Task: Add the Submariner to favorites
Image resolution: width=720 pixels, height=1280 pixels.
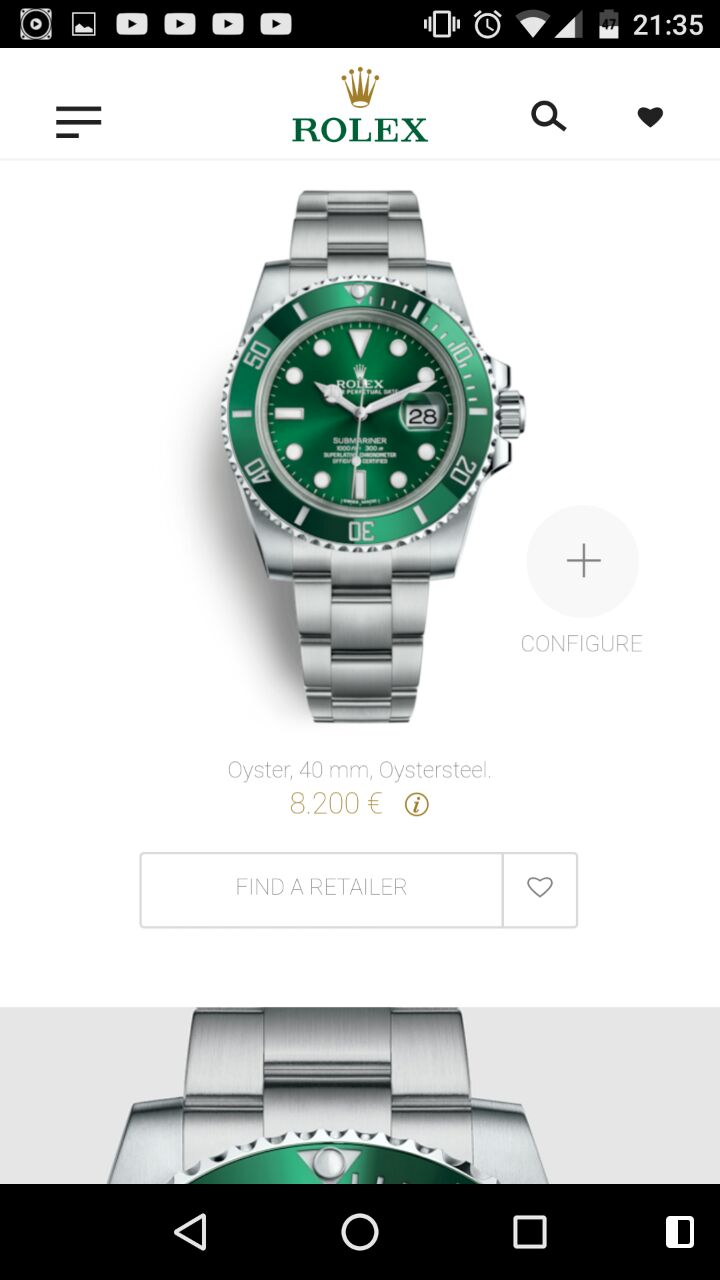Action: point(540,888)
